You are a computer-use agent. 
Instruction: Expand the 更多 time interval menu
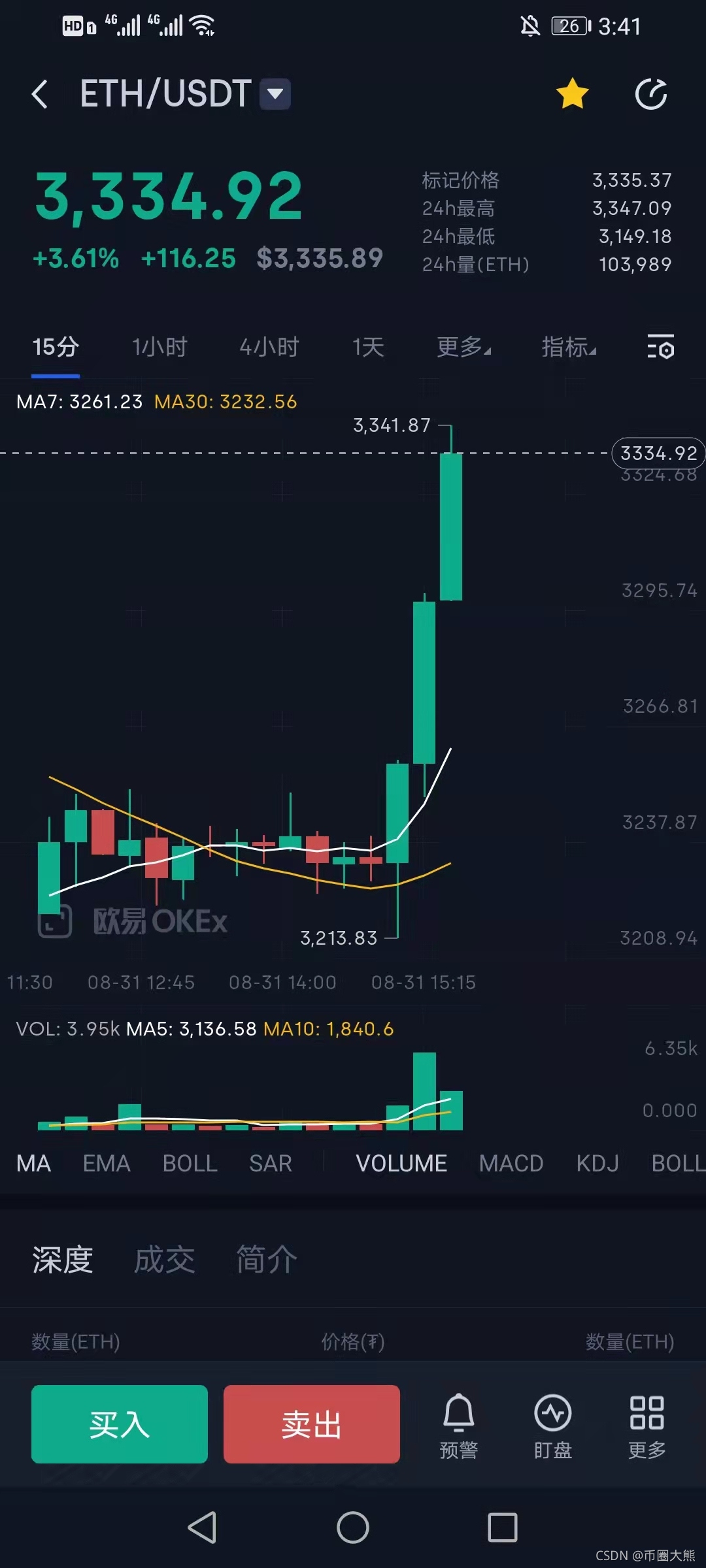[463, 347]
